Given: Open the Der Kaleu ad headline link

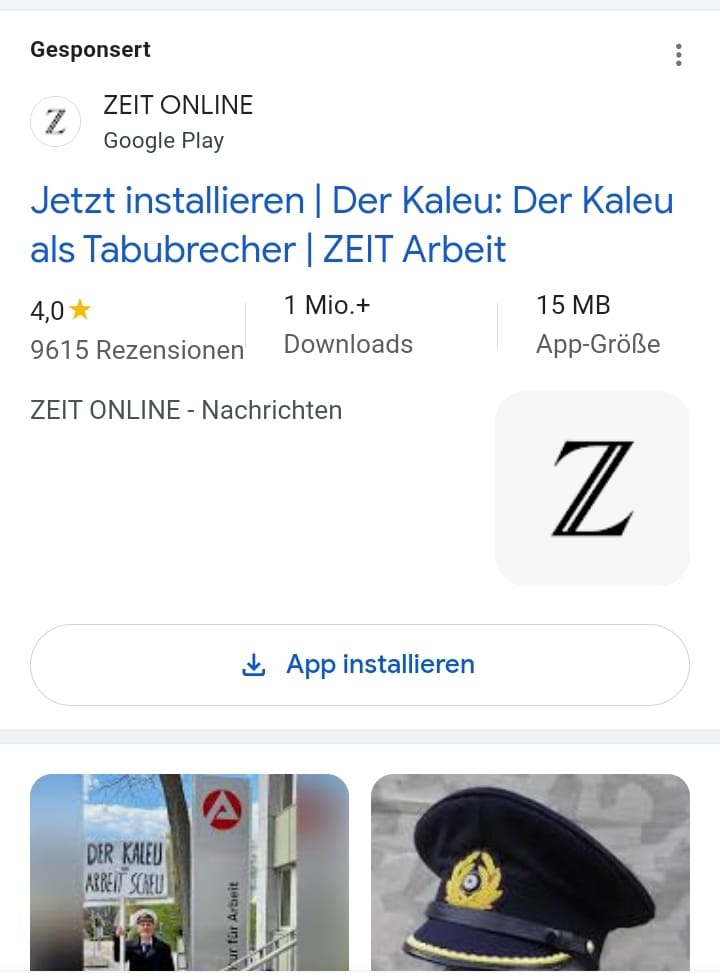Looking at the screenshot, I should tap(350, 225).
